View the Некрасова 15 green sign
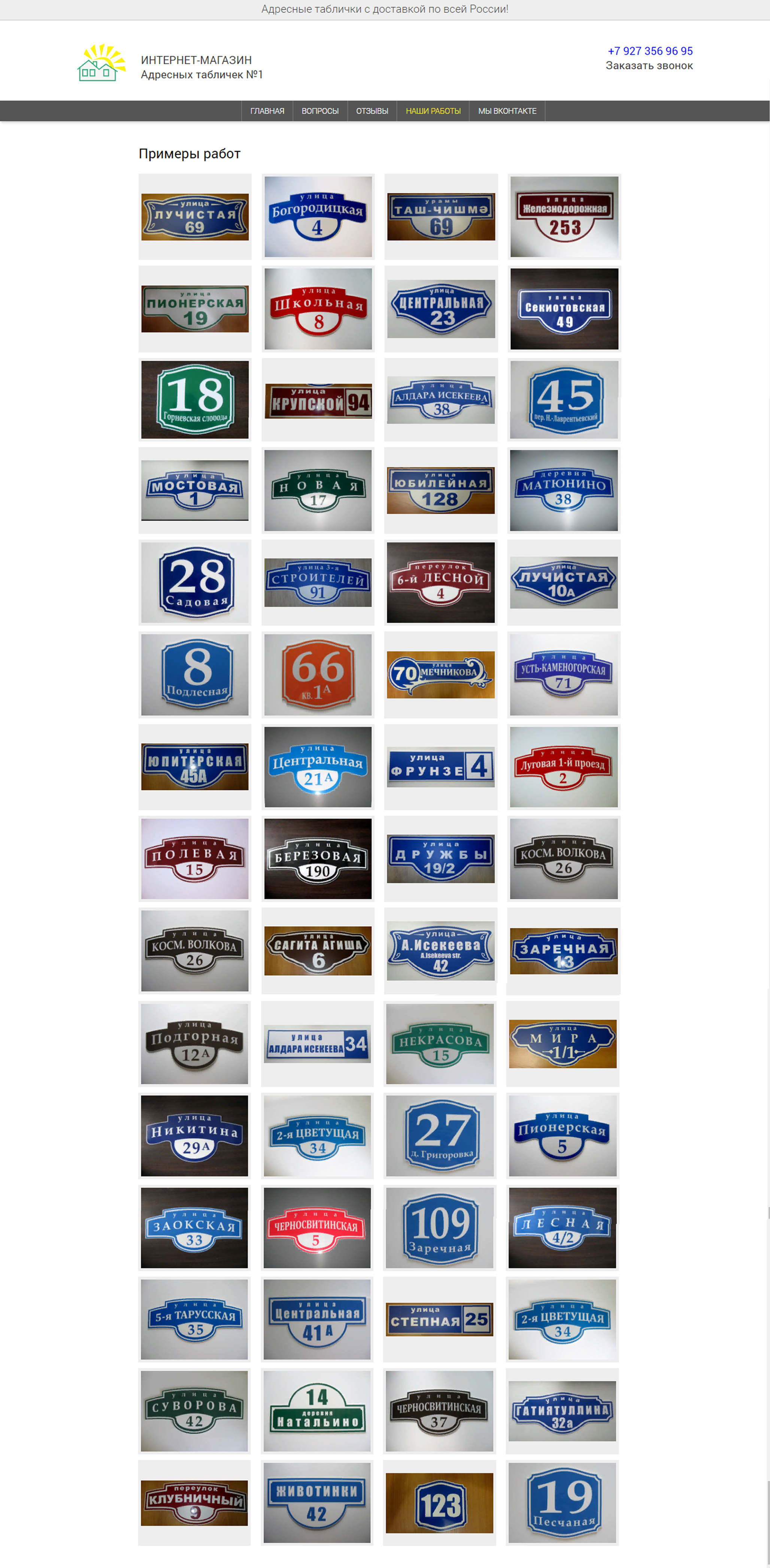The width and height of the screenshot is (770, 1568). coord(440,1043)
